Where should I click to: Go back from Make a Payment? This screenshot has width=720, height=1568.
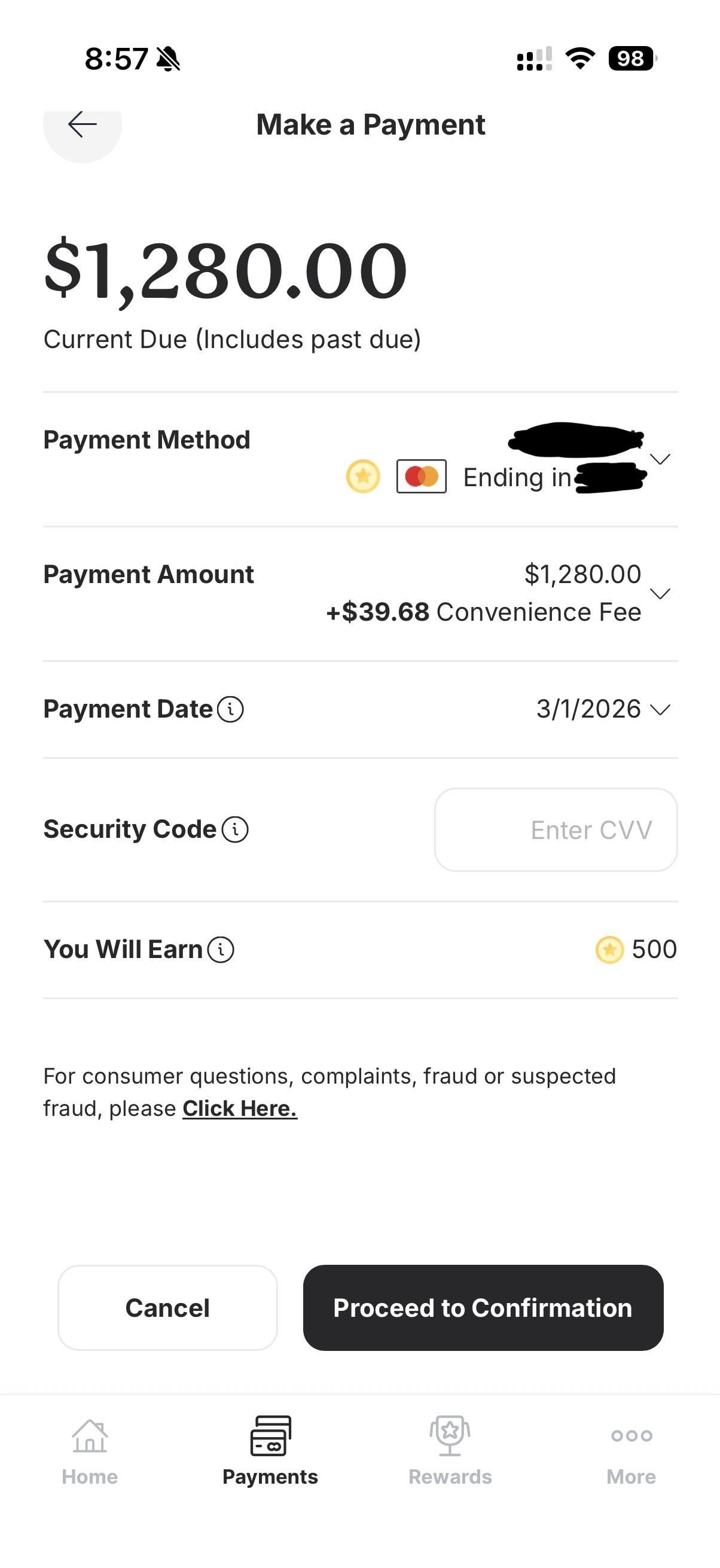82,126
